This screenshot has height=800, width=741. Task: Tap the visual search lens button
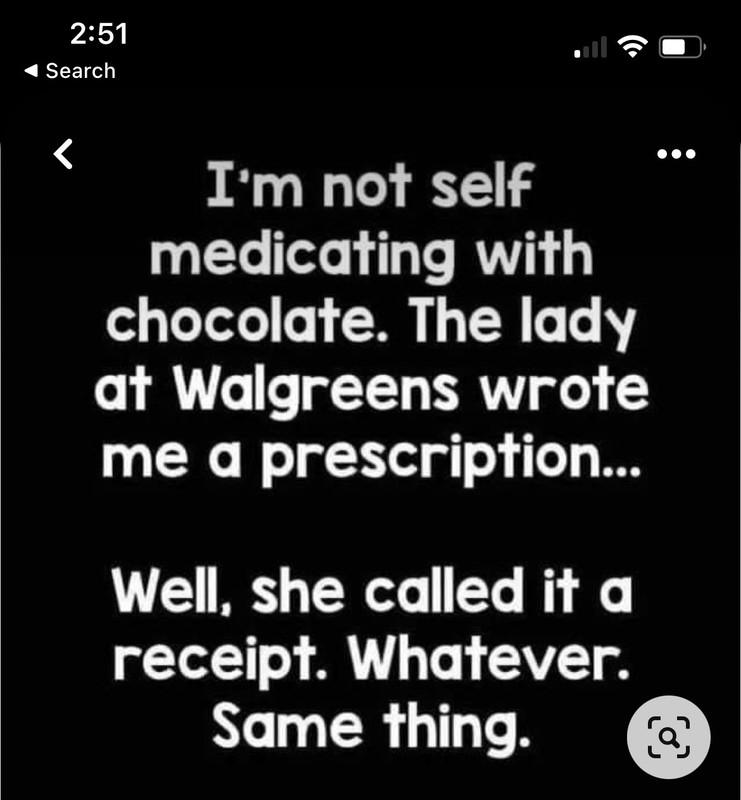pos(668,740)
